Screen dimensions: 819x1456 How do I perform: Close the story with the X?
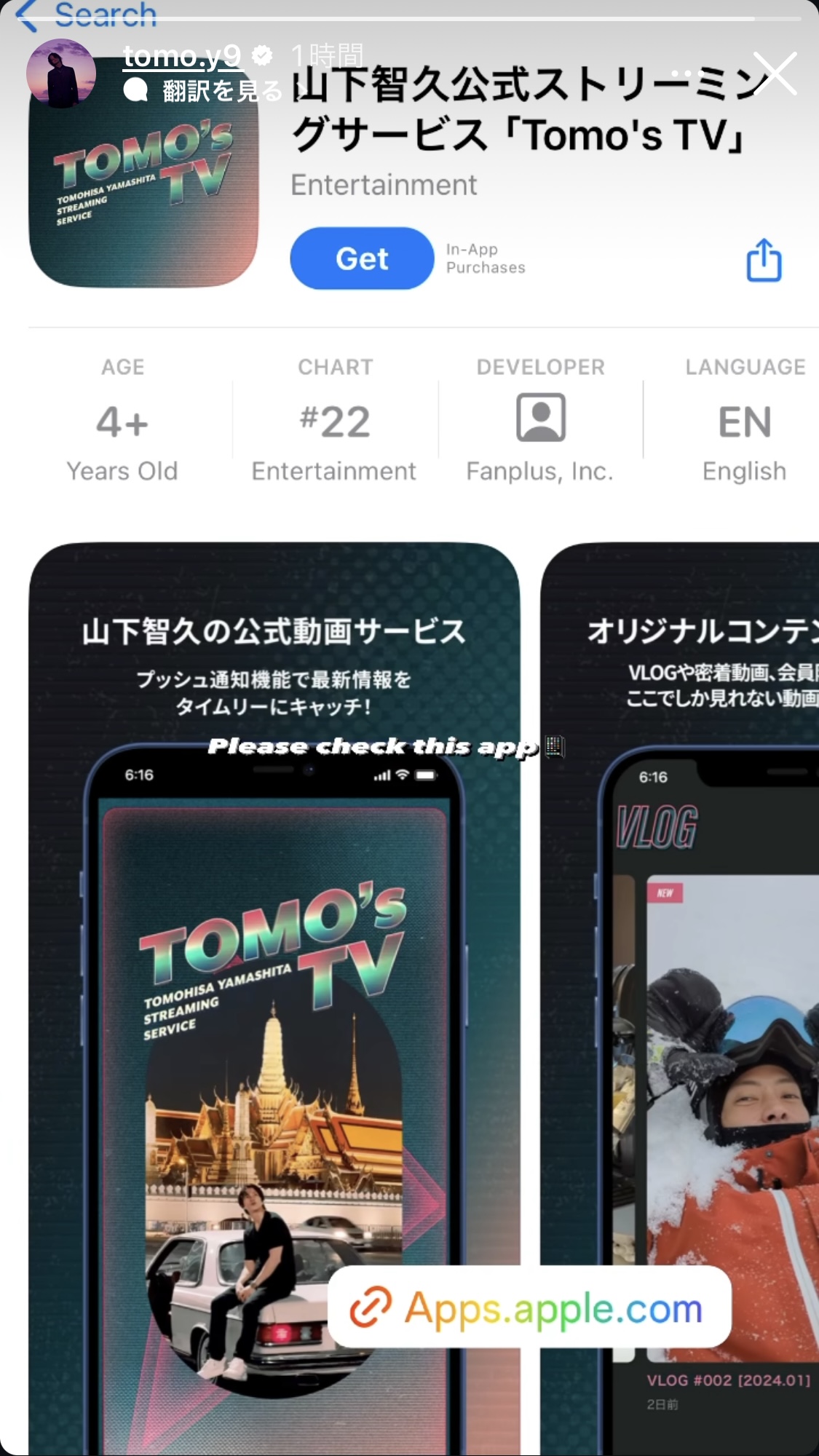[x=775, y=73]
